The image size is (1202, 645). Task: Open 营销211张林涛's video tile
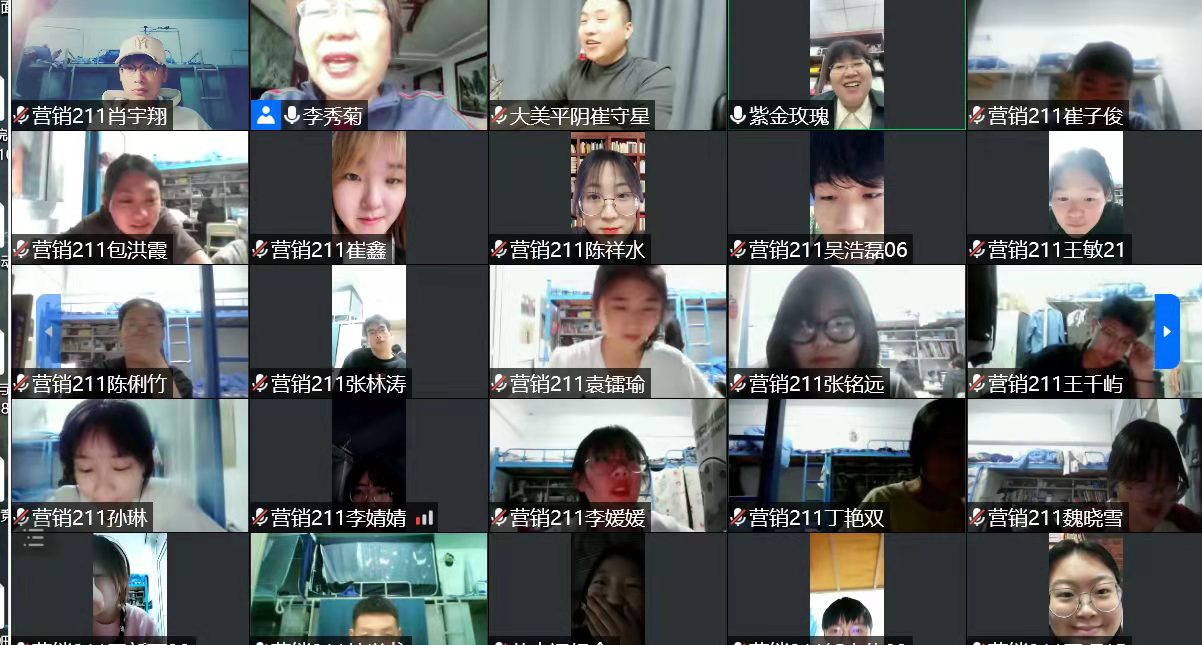coord(368,330)
